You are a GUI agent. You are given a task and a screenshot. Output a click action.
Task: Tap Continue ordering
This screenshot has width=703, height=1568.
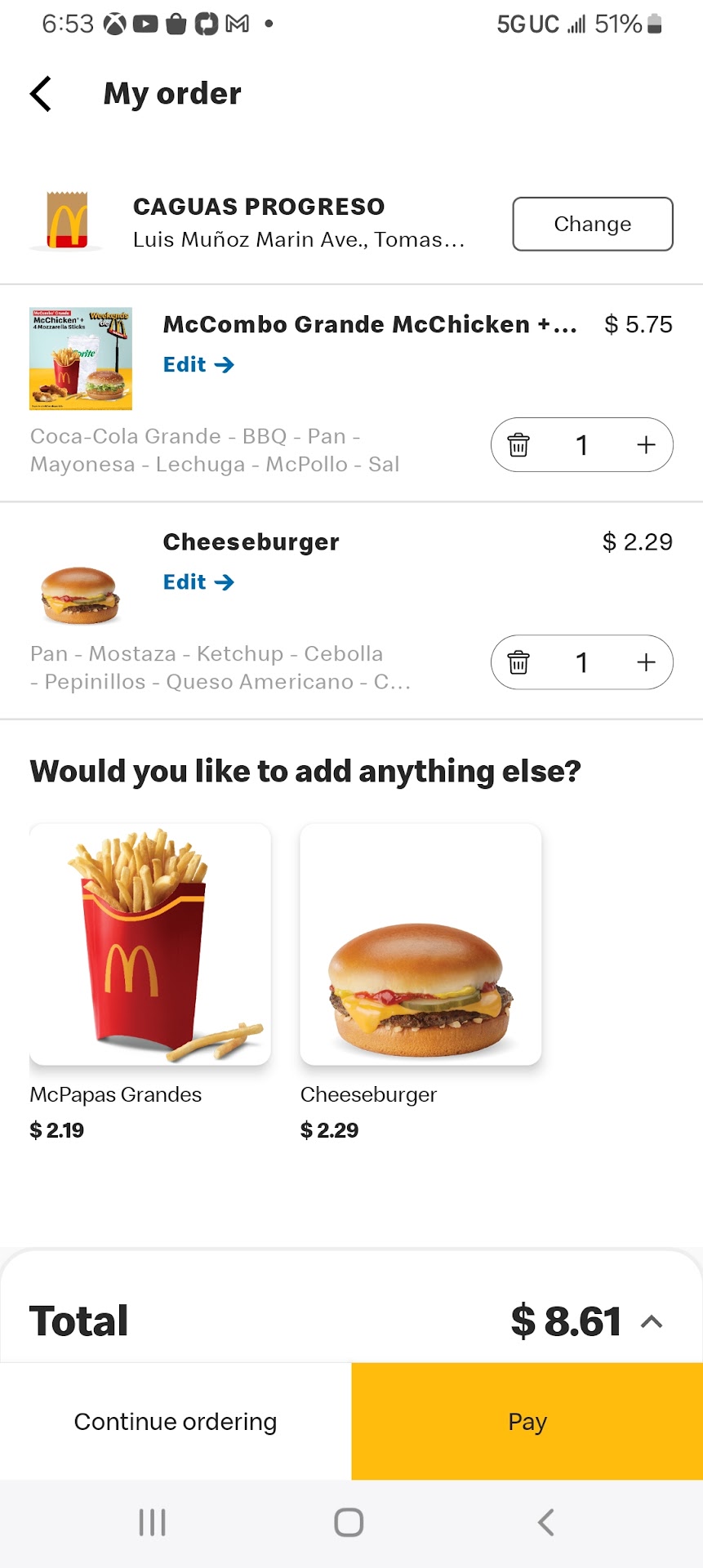176,1422
